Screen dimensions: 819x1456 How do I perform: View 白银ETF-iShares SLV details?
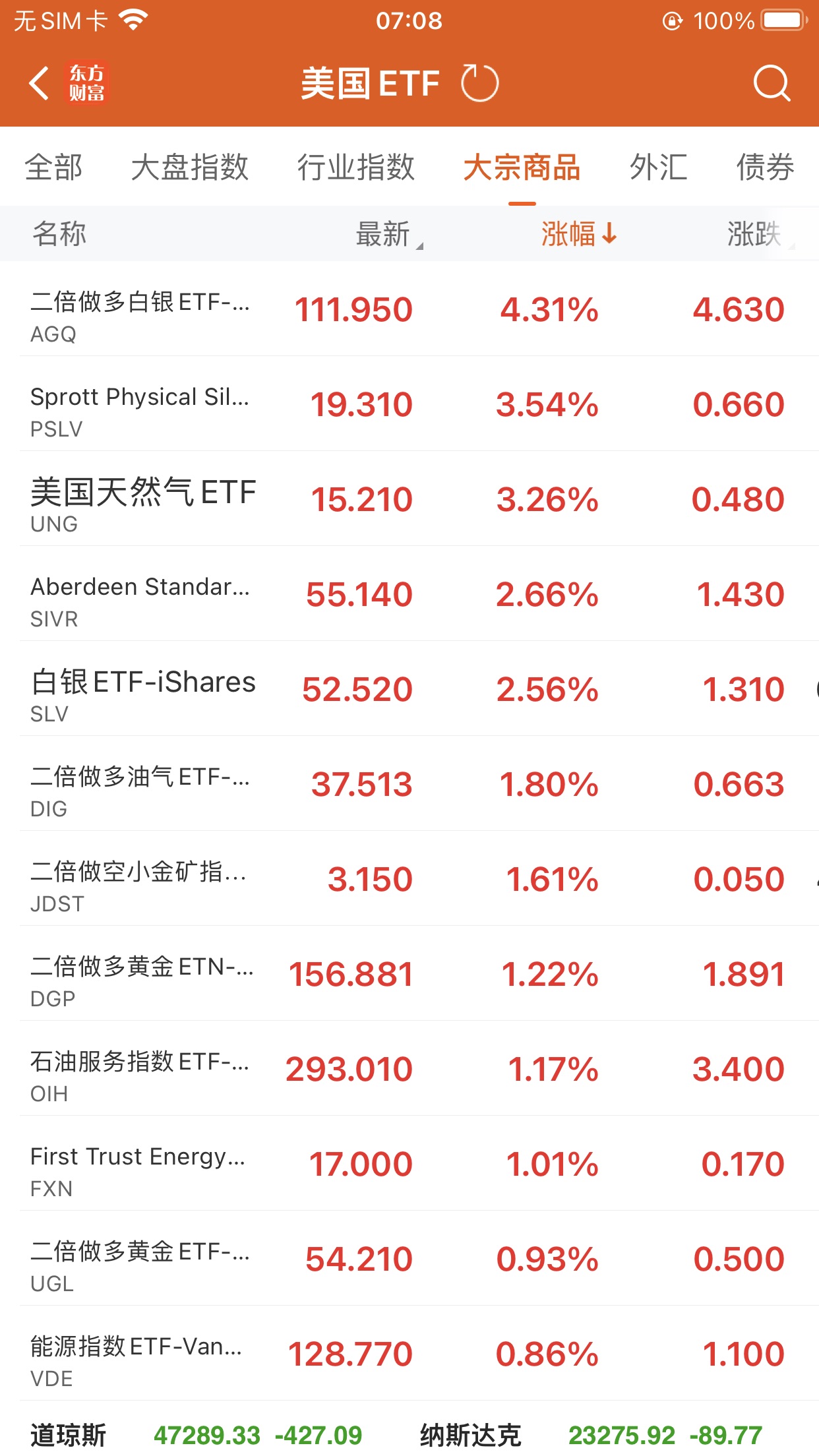(409, 689)
